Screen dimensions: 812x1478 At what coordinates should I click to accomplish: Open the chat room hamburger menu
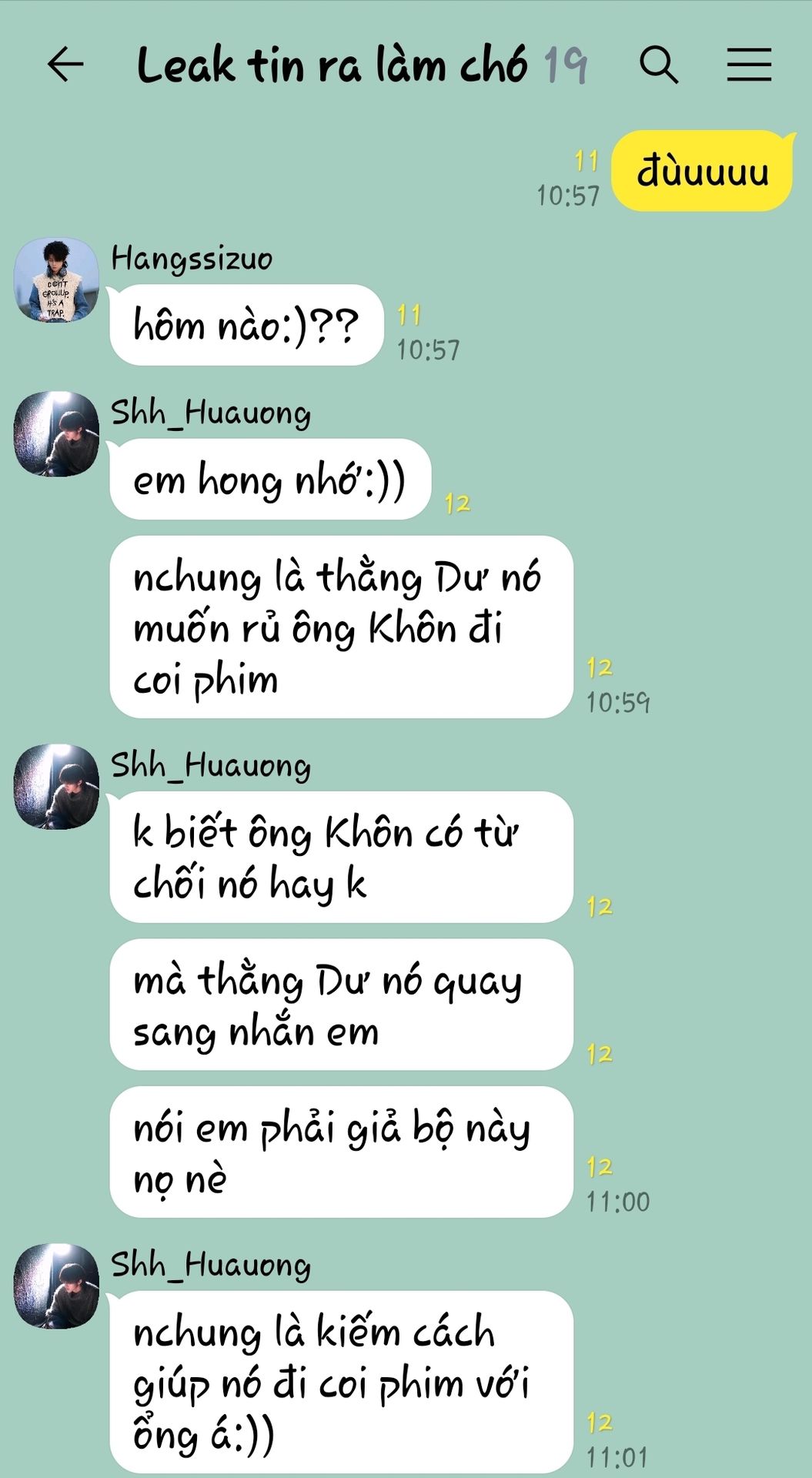[x=749, y=64]
